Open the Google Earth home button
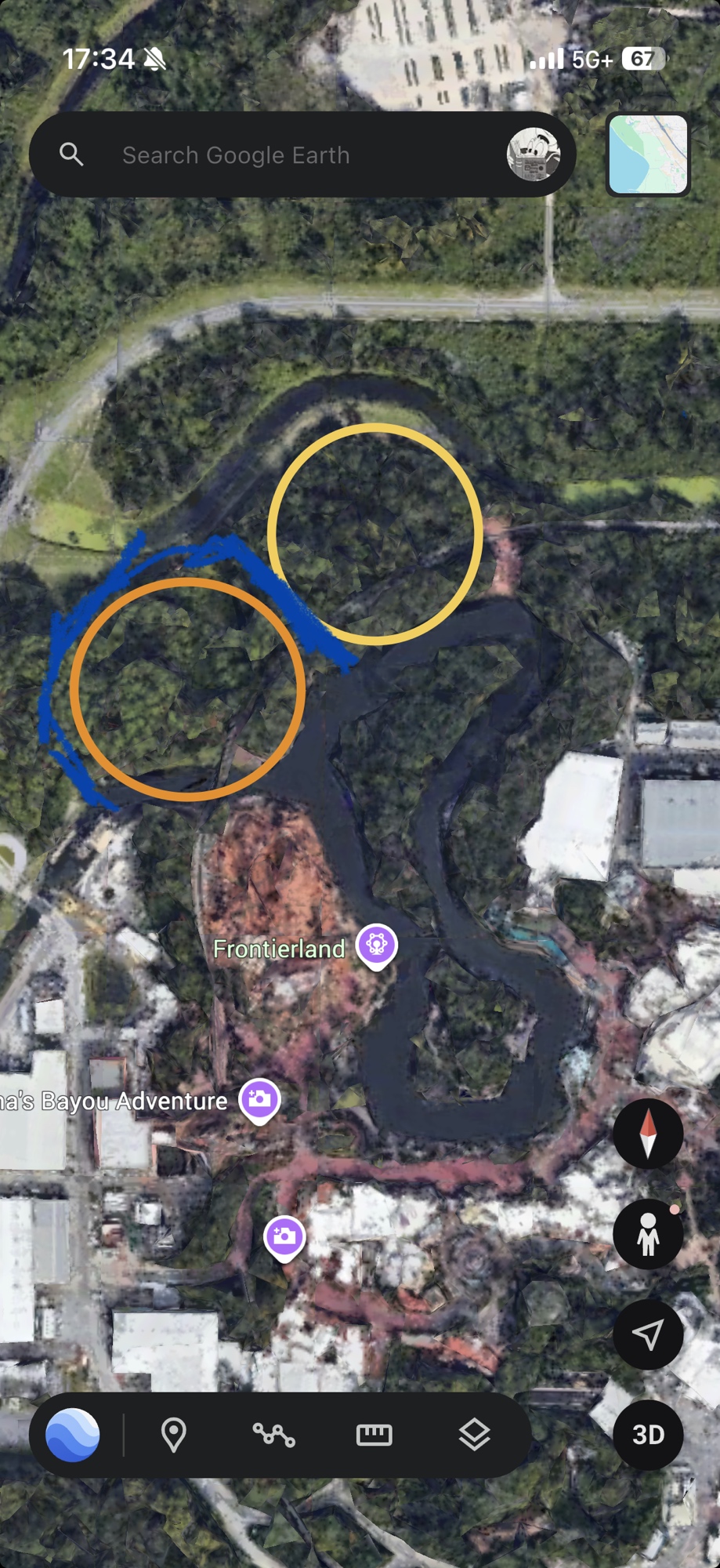This screenshot has height=1568, width=720. [73, 1435]
